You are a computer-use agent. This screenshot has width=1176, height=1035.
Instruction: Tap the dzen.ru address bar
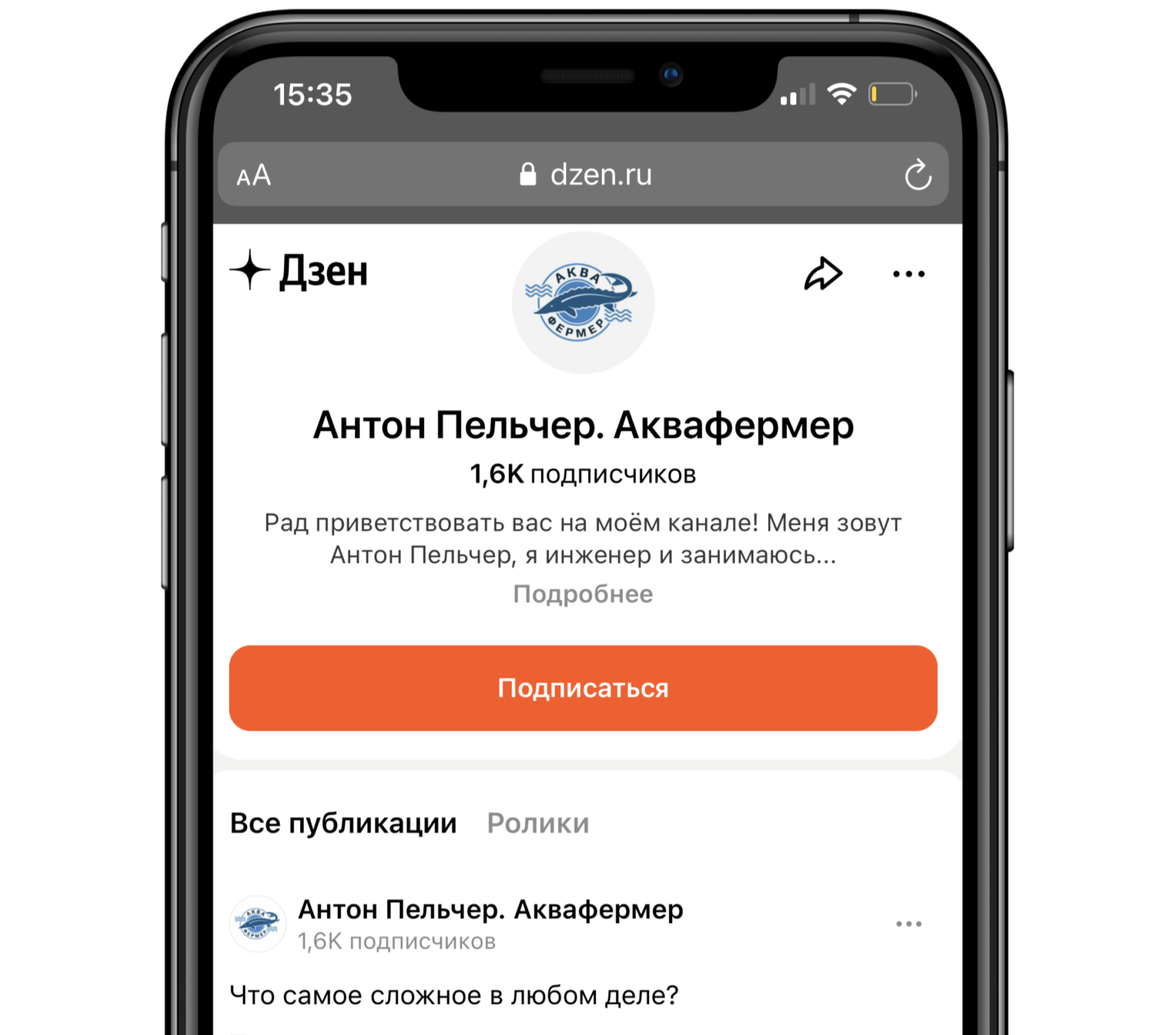pos(587,175)
